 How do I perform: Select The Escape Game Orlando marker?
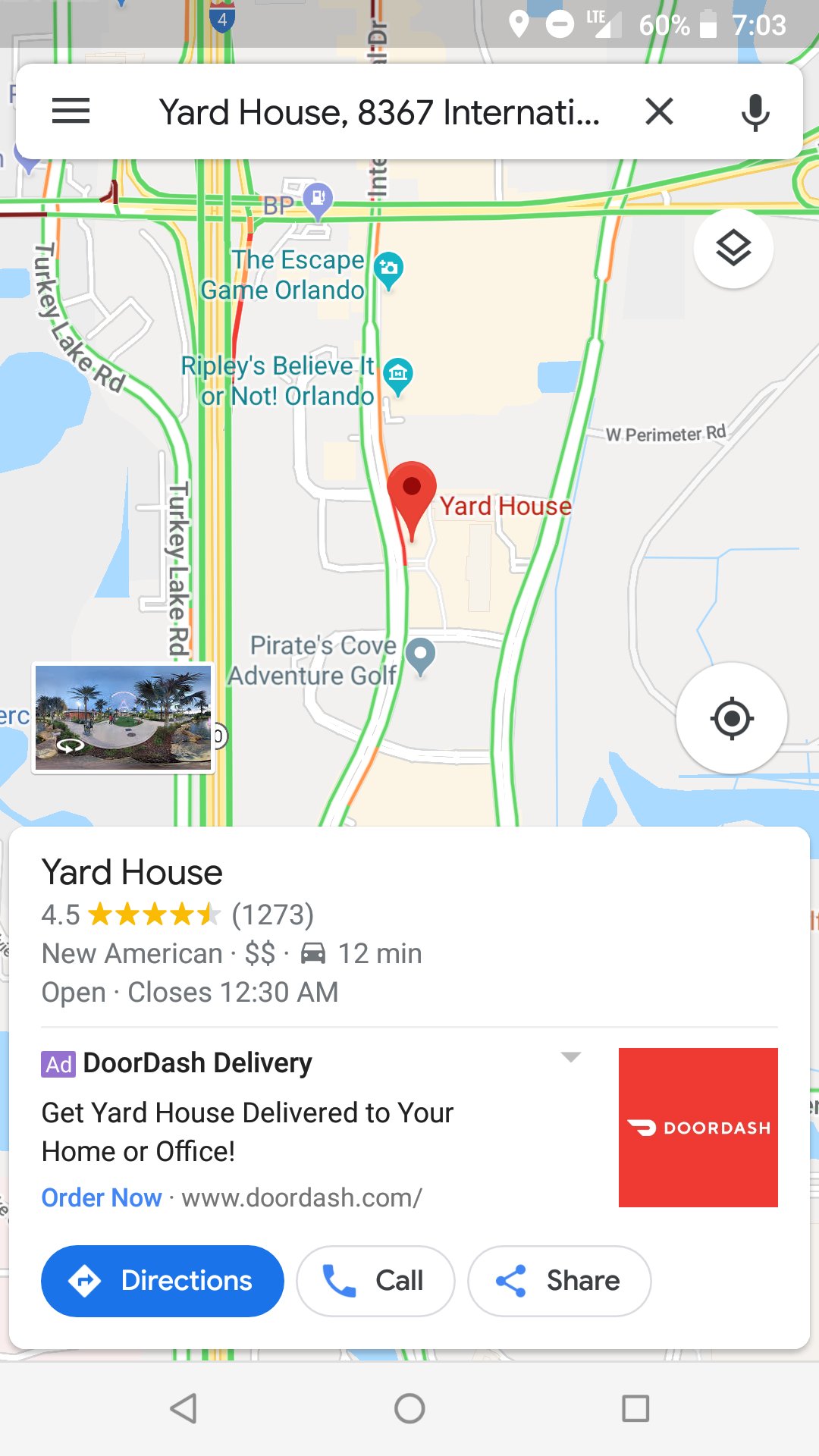tap(389, 269)
